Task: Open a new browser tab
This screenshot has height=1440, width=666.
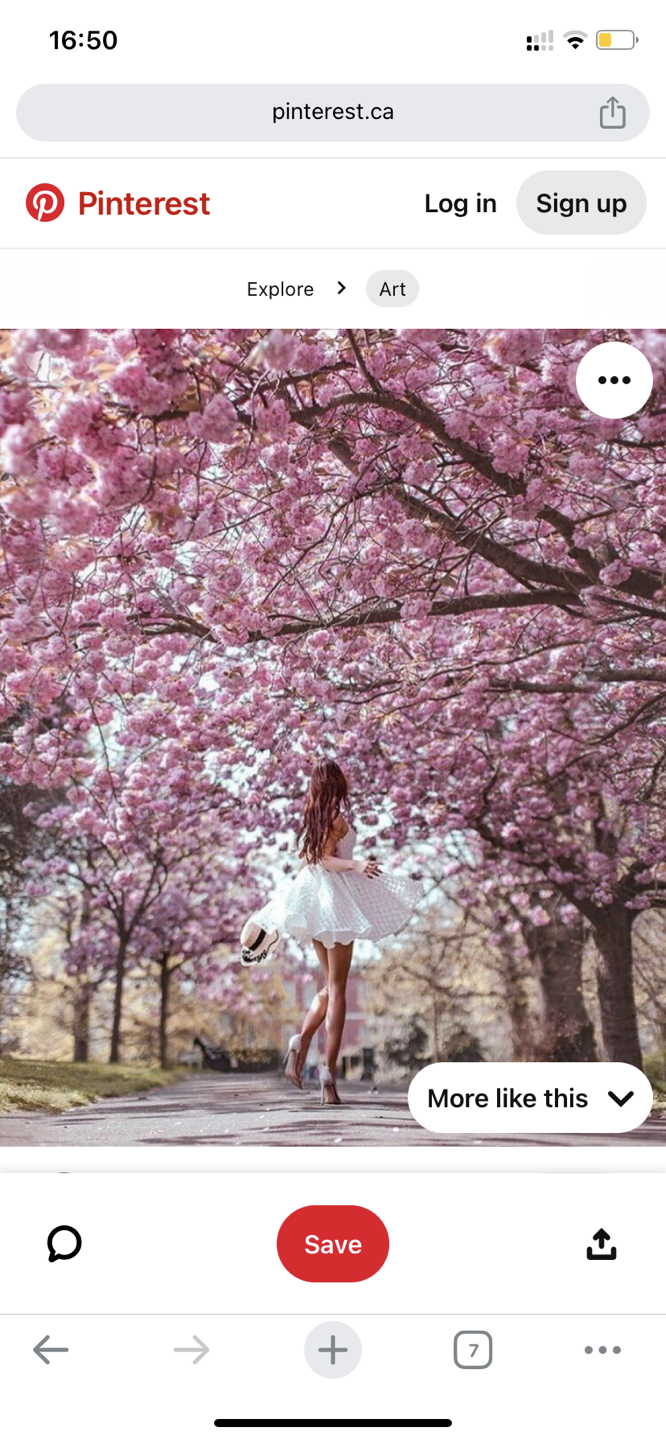Action: pyautogui.click(x=333, y=1350)
